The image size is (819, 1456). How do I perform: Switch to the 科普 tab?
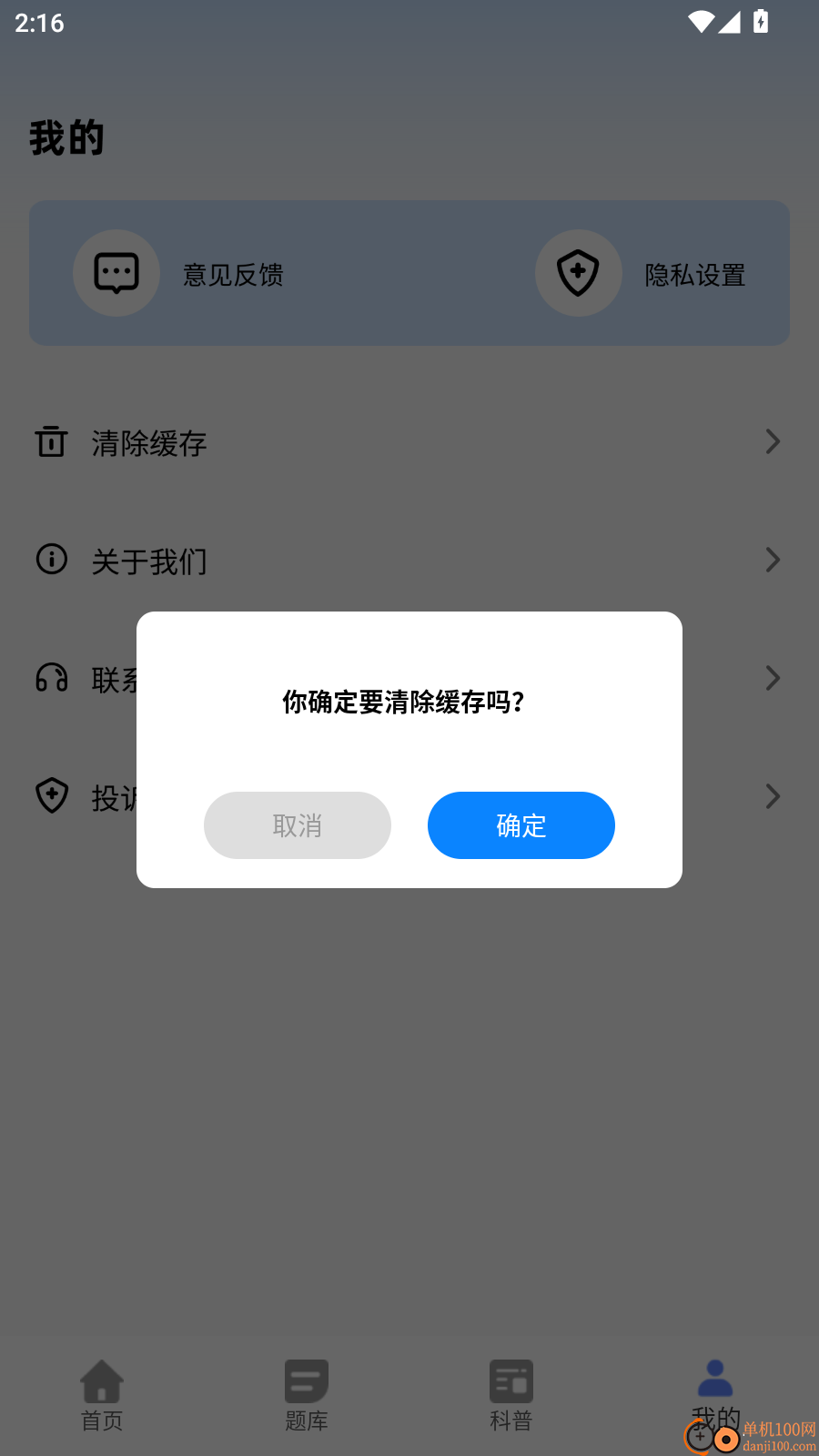point(511,1397)
